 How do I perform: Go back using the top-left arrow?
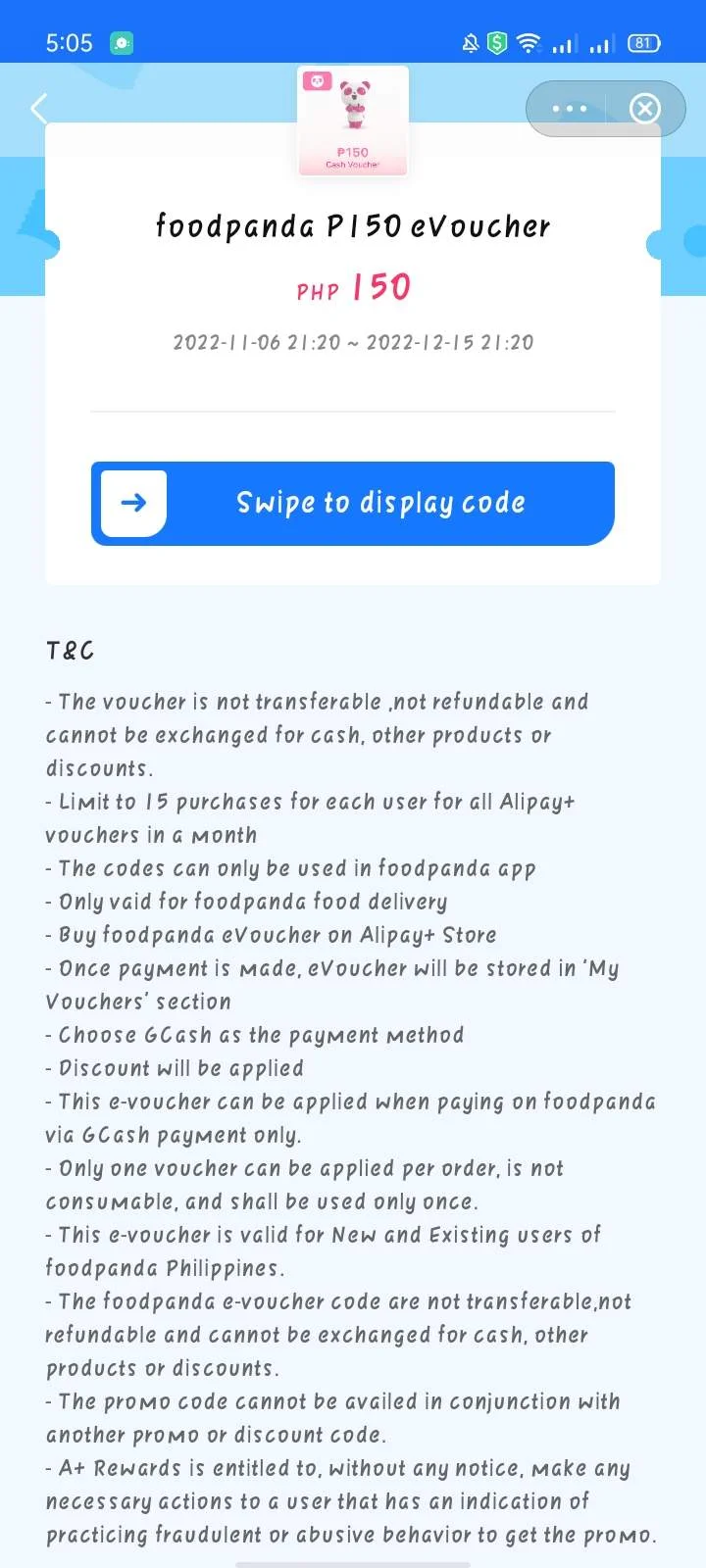[39, 109]
